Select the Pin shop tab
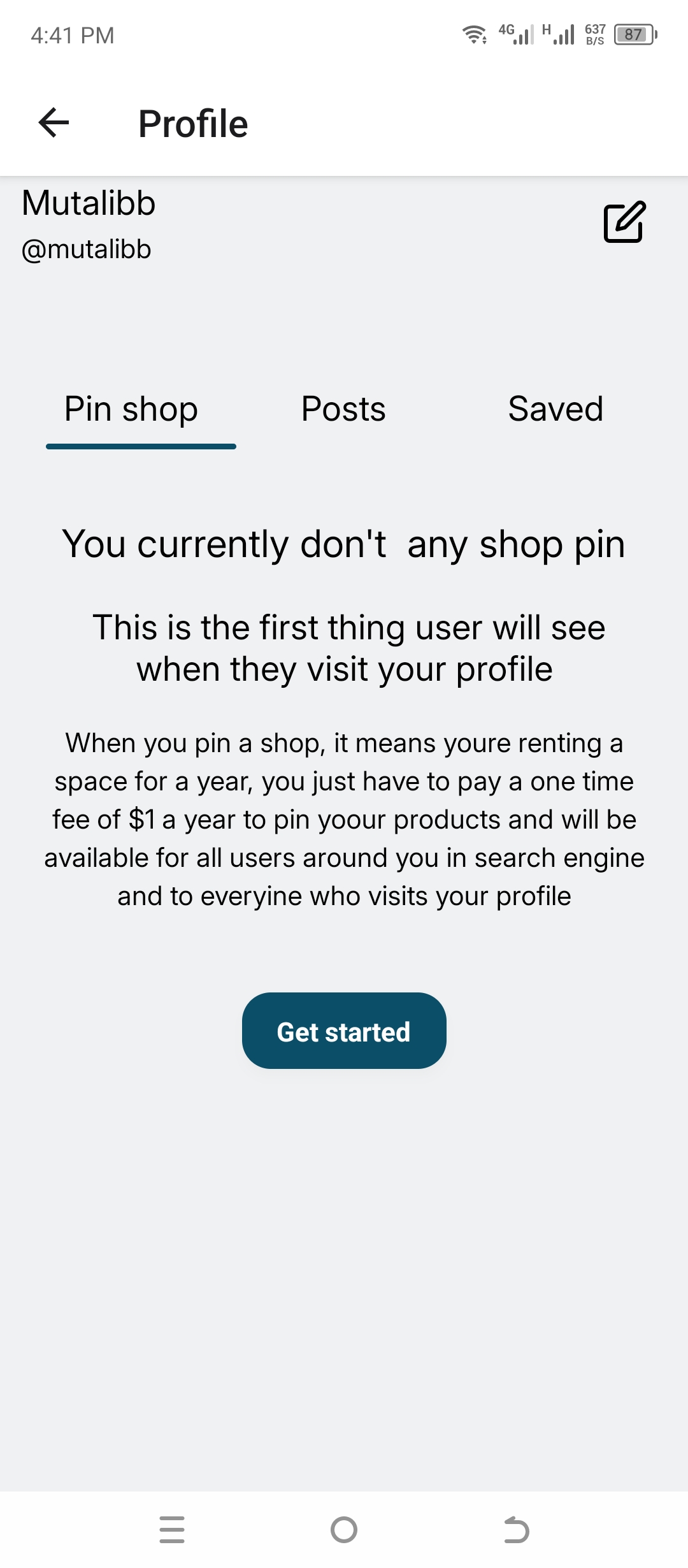 pos(131,409)
